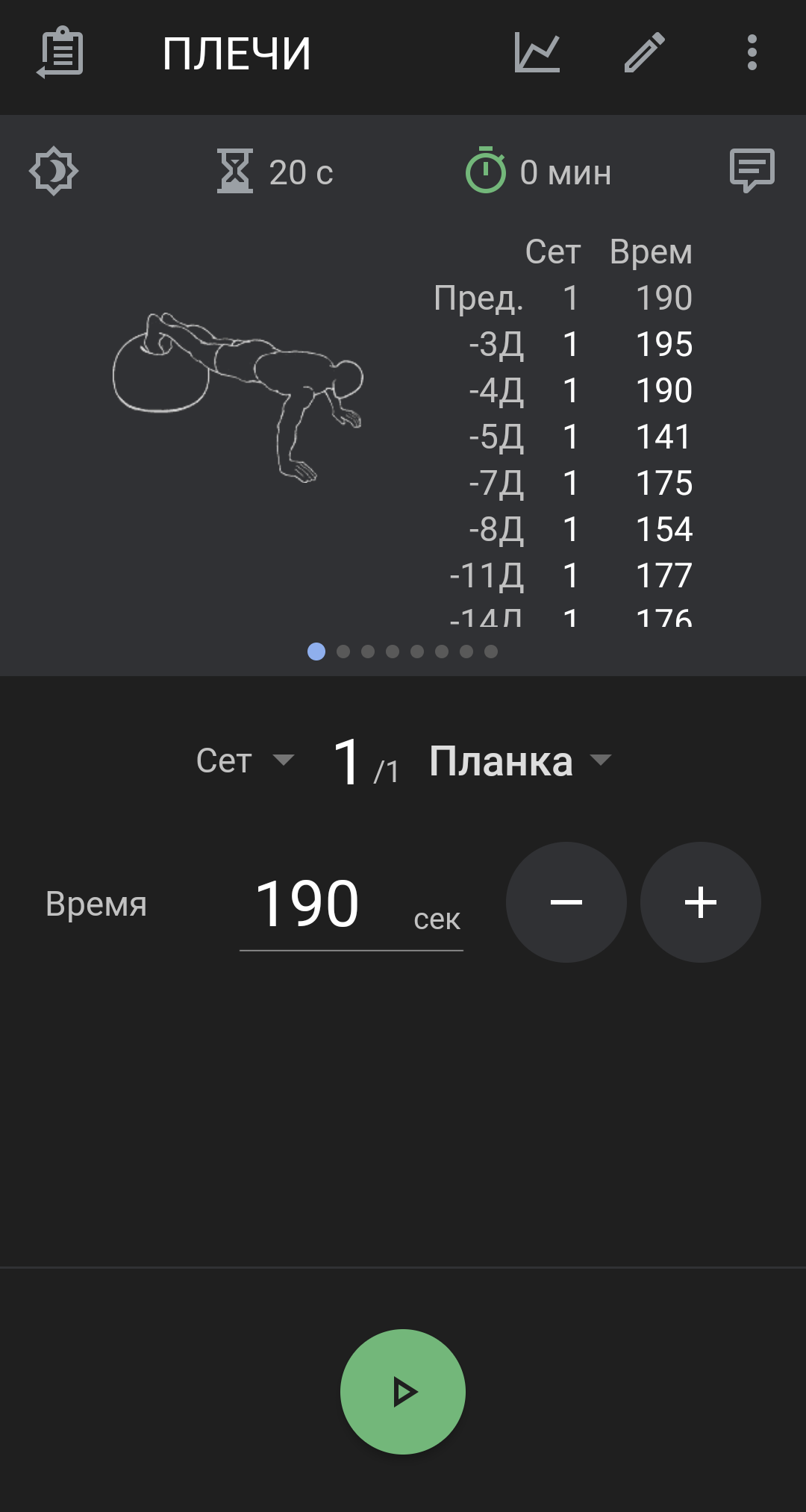Edit the exercise with the pencil icon

[645, 52]
